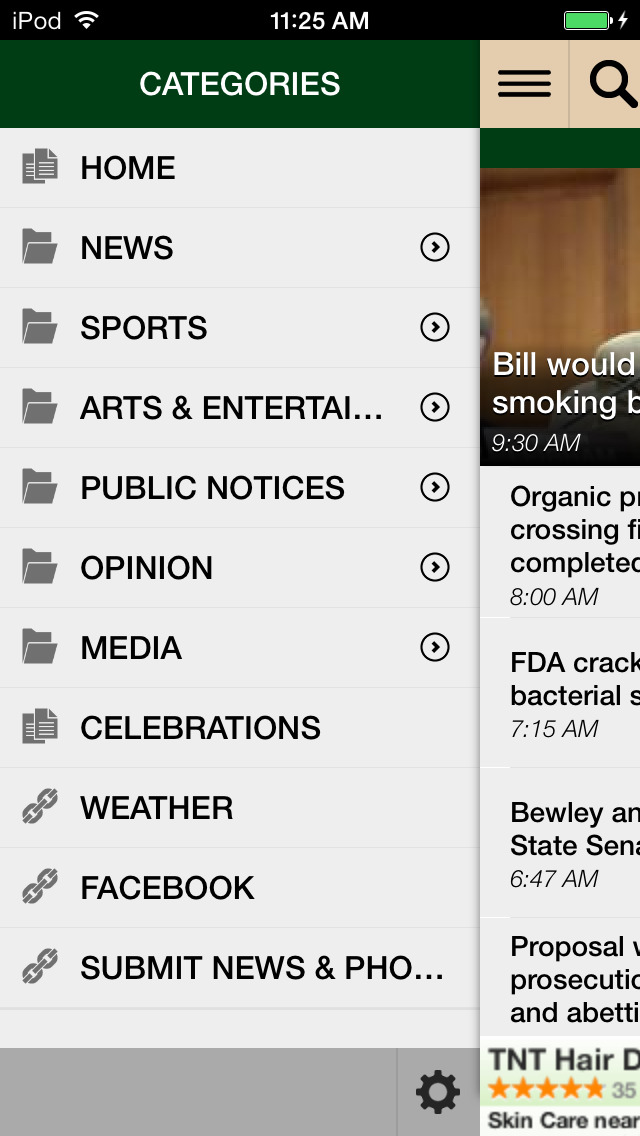Expand the News category arrow

(435, 248)
